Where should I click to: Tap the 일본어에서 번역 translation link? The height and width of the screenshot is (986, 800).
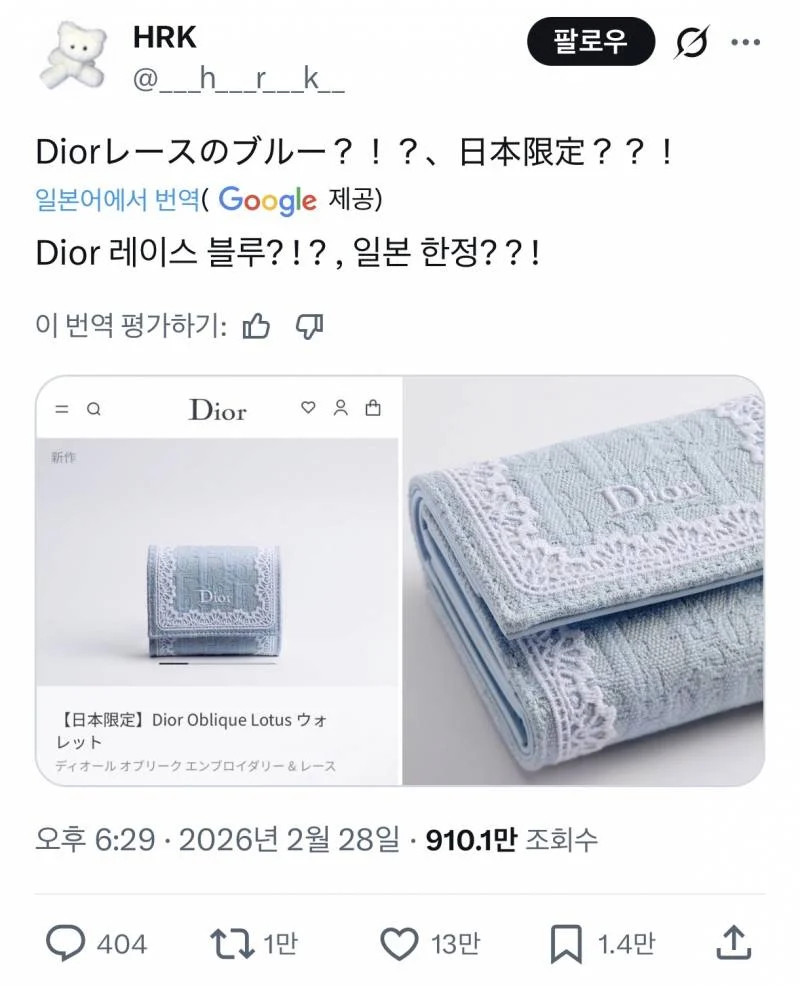pos(117,199)
